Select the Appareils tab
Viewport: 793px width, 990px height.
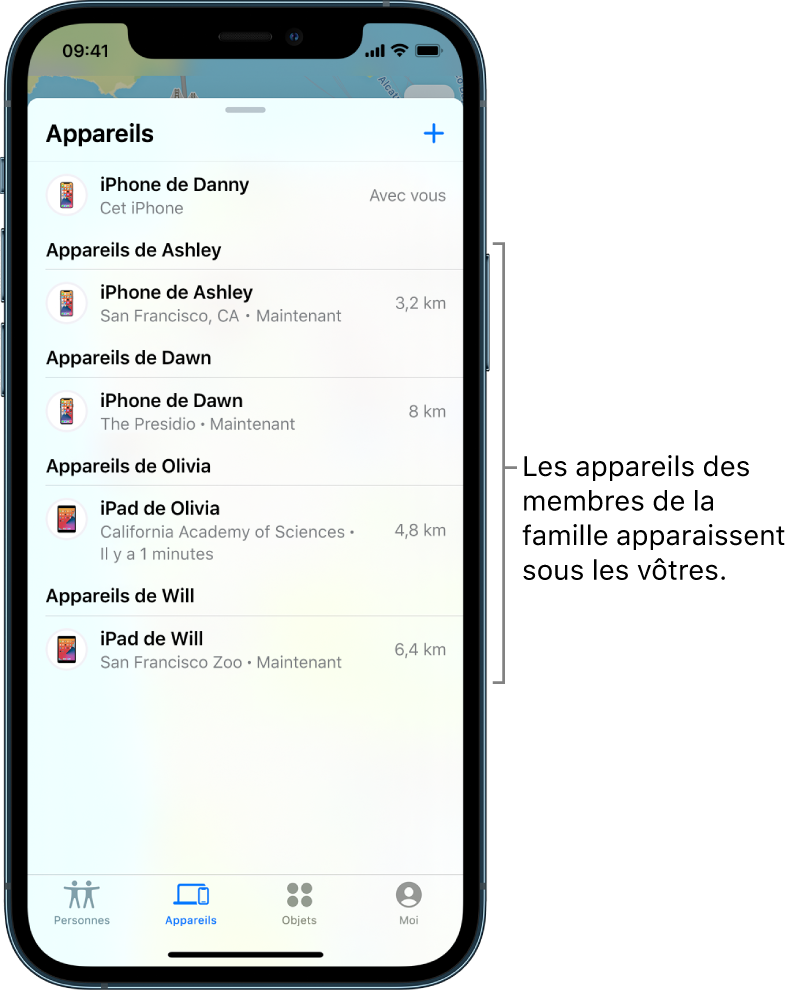tap(191, 903)
